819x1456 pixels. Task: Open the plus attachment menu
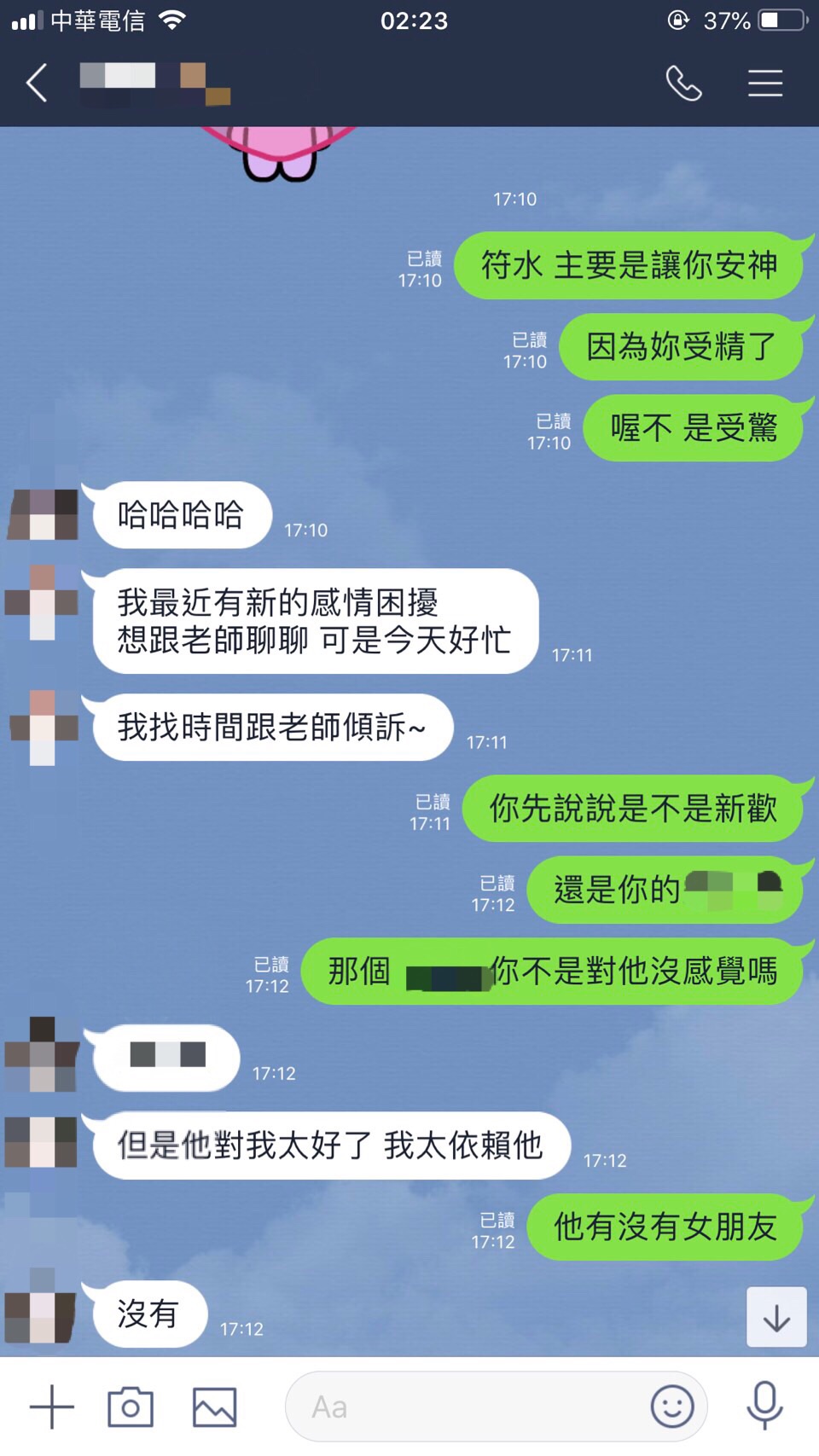click(x=51, y=1407)
